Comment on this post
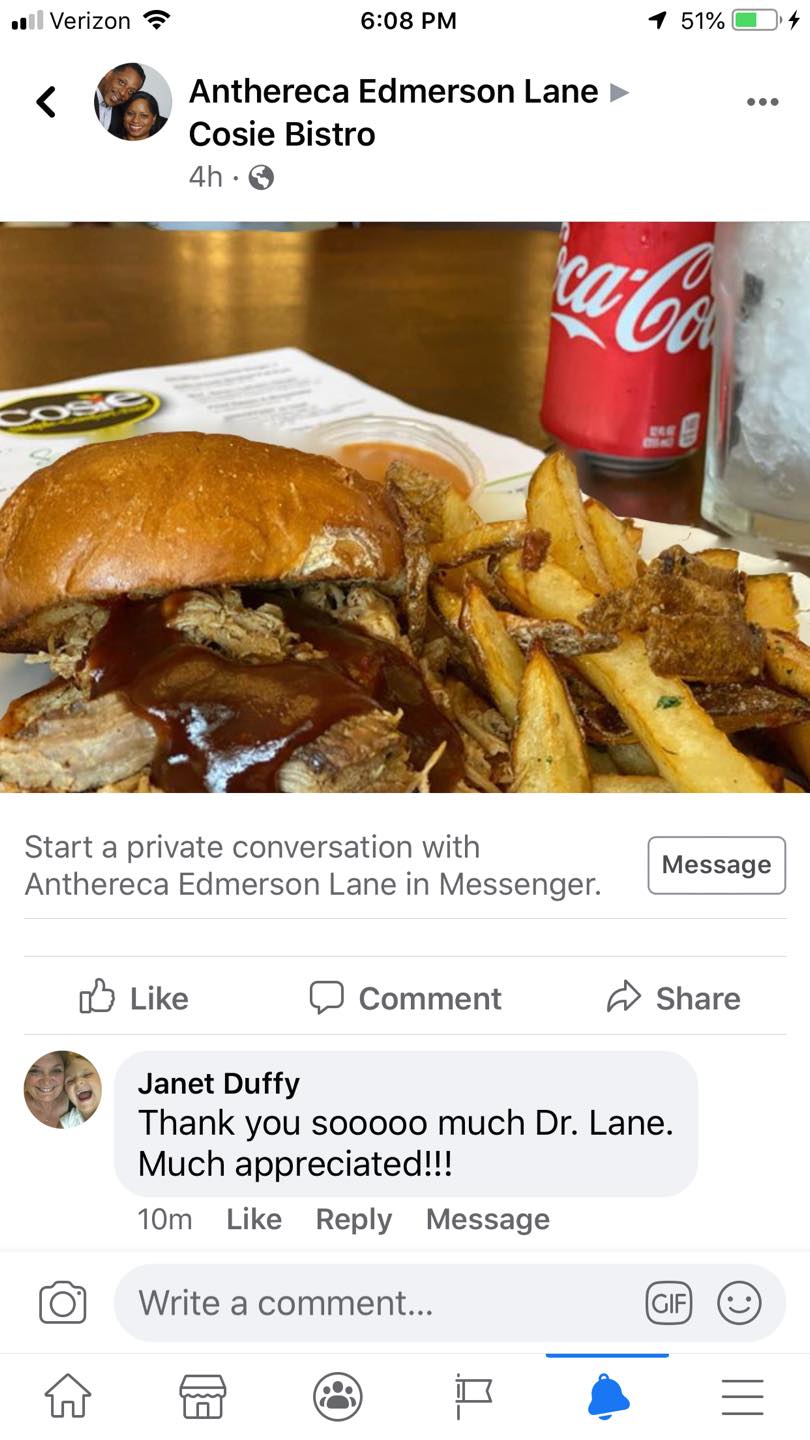This screenshot has height=1440, width=810. (405, 997)
